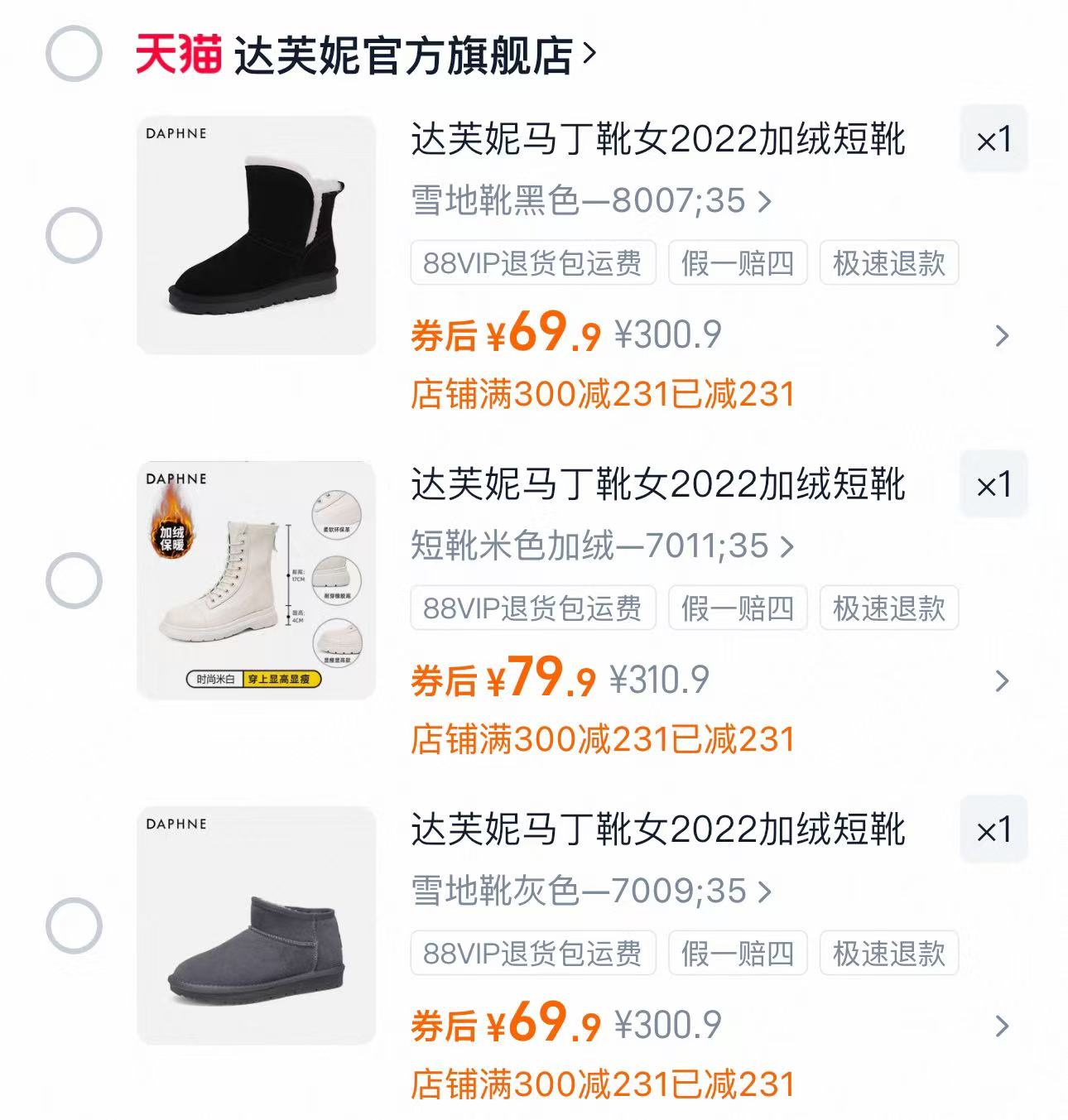This screenshot has height=1120, width=1068.
Task: Click the 天猫 Tmall logo
Action: click(x=175, y=52)
